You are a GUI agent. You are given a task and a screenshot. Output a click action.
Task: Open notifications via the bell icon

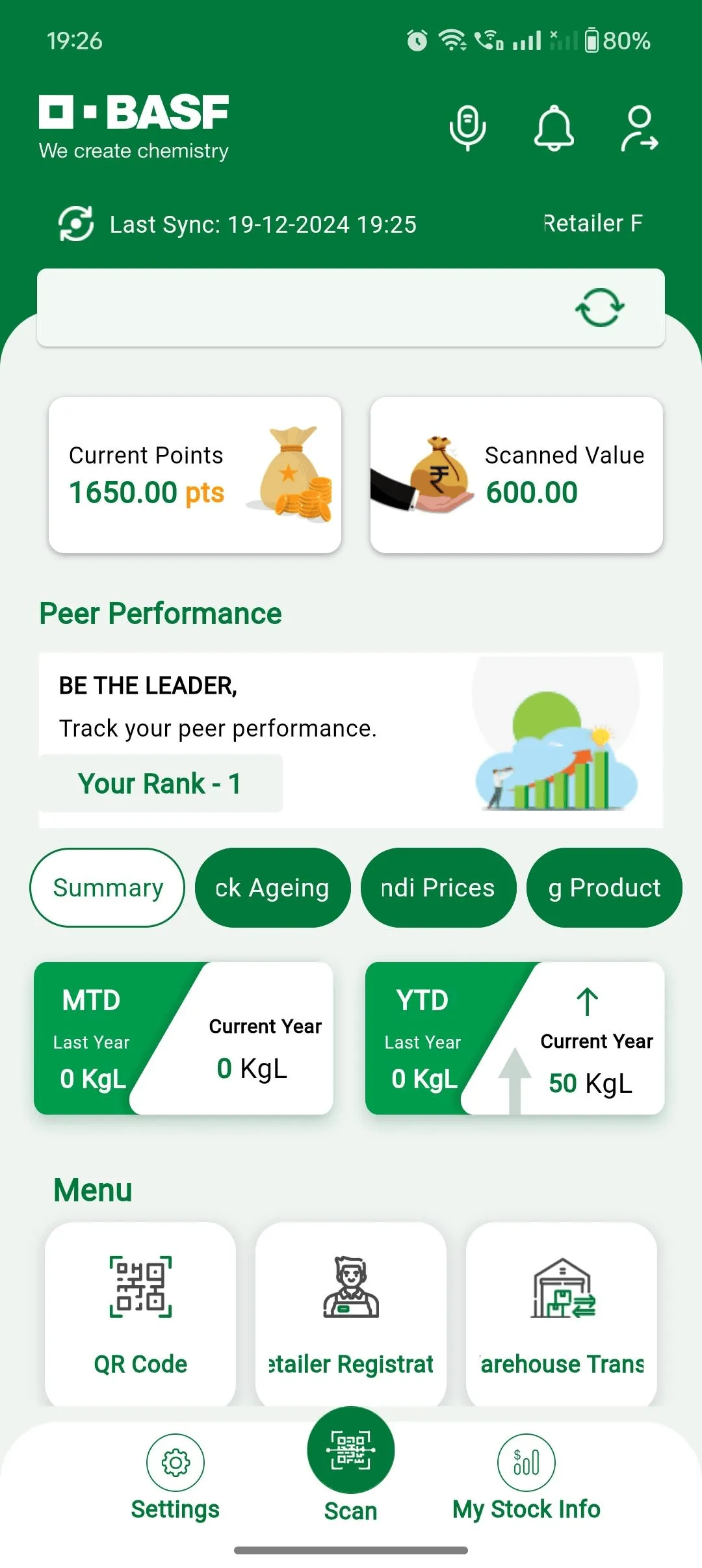coord(554,127)
